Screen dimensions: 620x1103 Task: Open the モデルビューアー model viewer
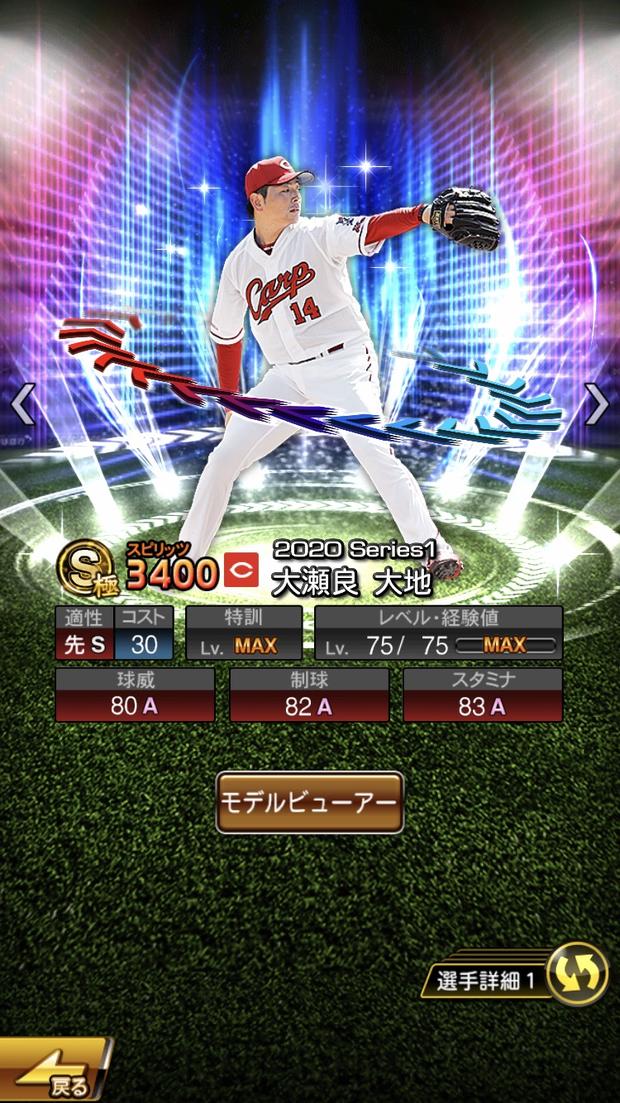point(309,802)
